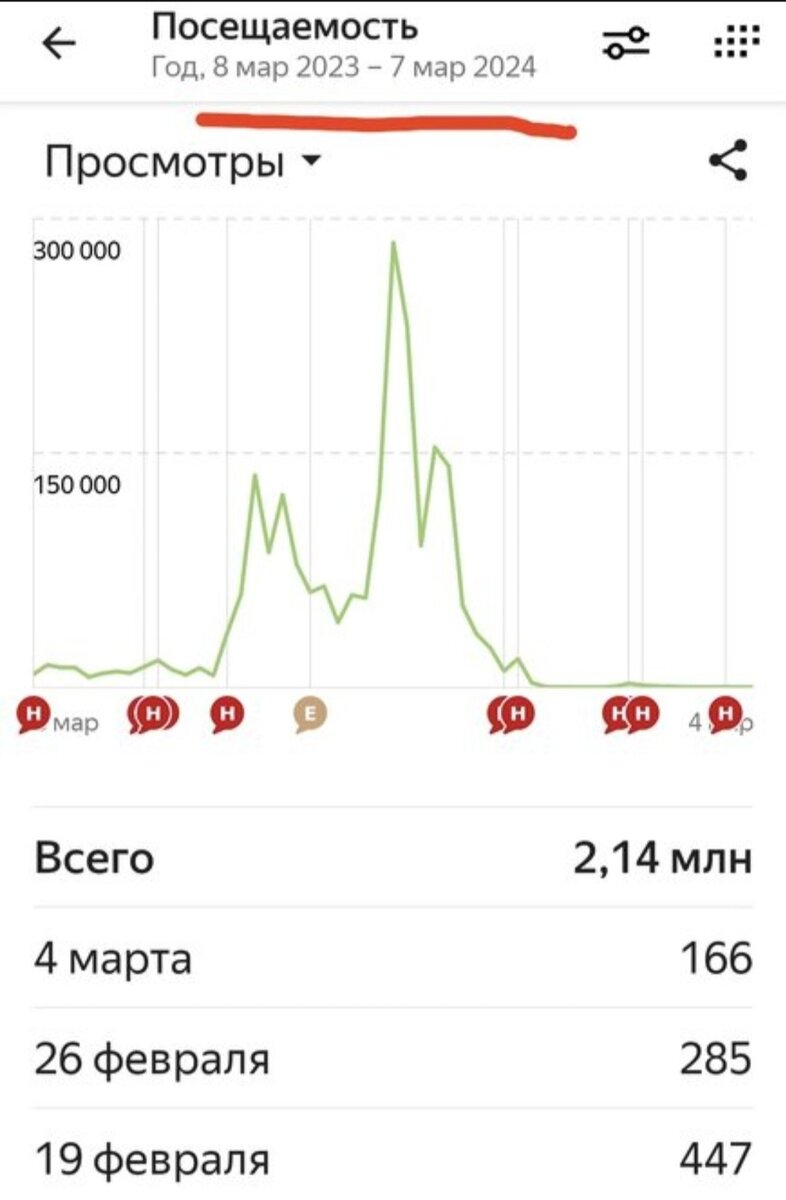Click the double Н marker badge on timeline
The height and width of the screenshot is (1200, 786).
click(x=150, y=715)
